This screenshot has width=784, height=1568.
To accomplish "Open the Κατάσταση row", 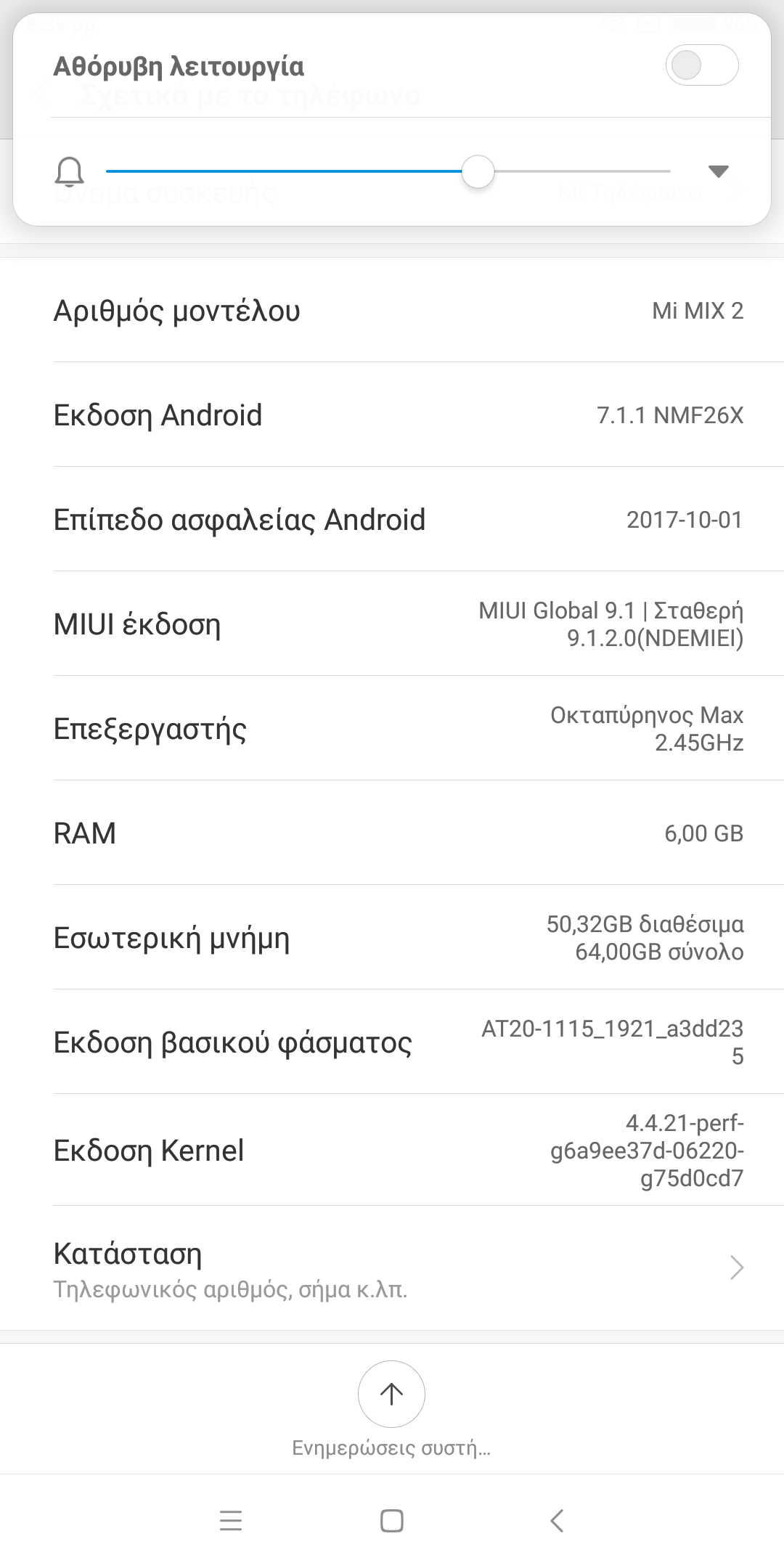I will click(x=392, y=1268).
